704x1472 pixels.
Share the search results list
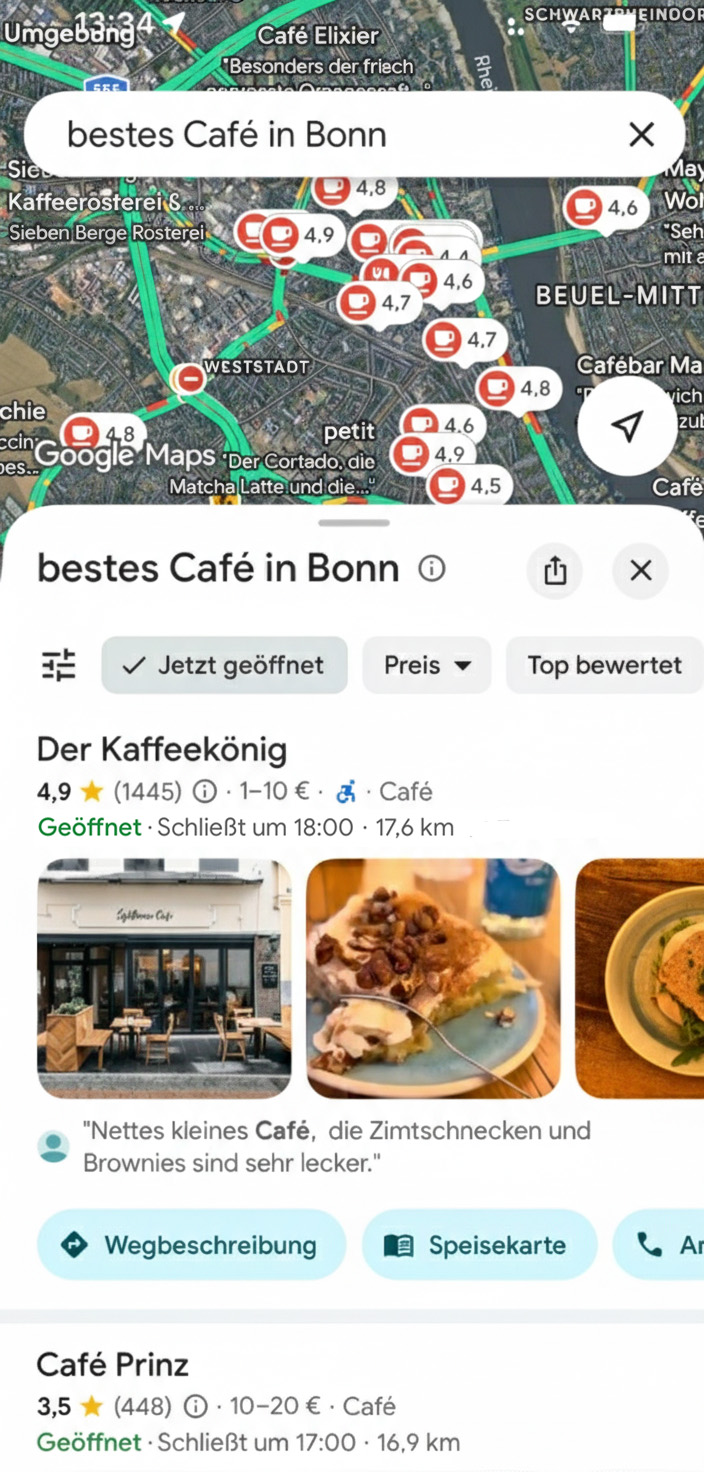tap(555, 570)
